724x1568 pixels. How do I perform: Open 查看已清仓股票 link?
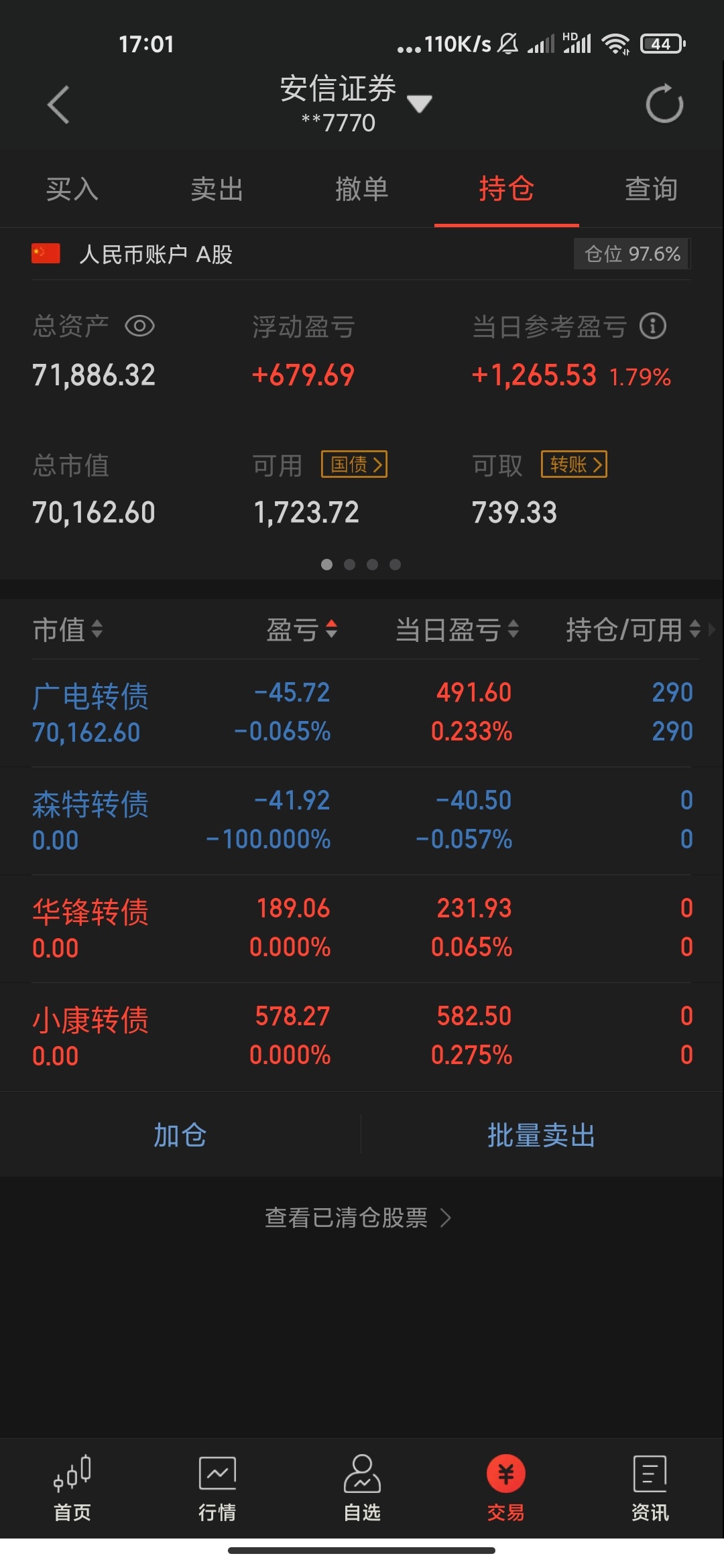pyautogui.click(x=358, y=1218)
